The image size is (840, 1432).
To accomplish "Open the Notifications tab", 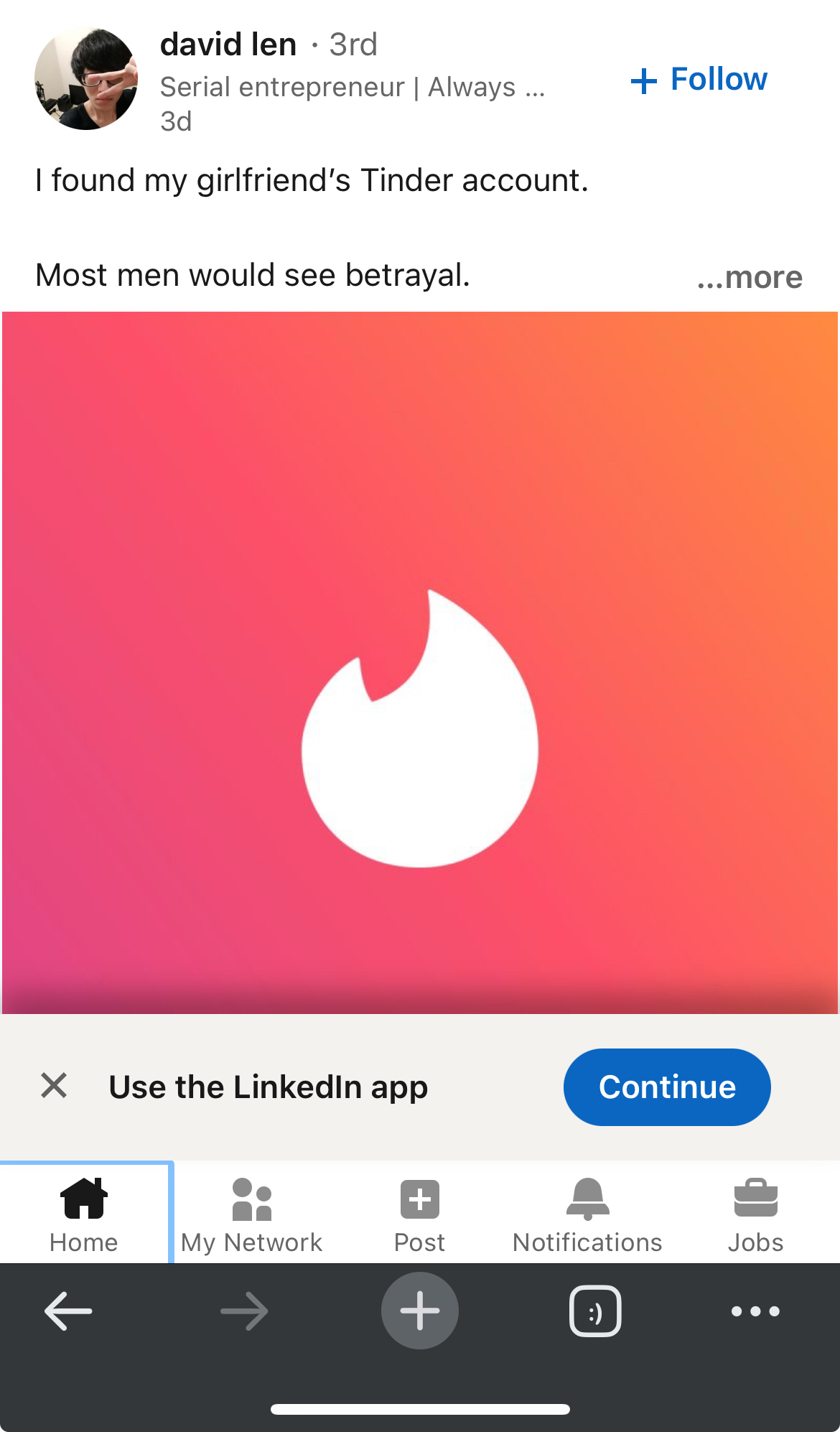I will (587, 1214).
